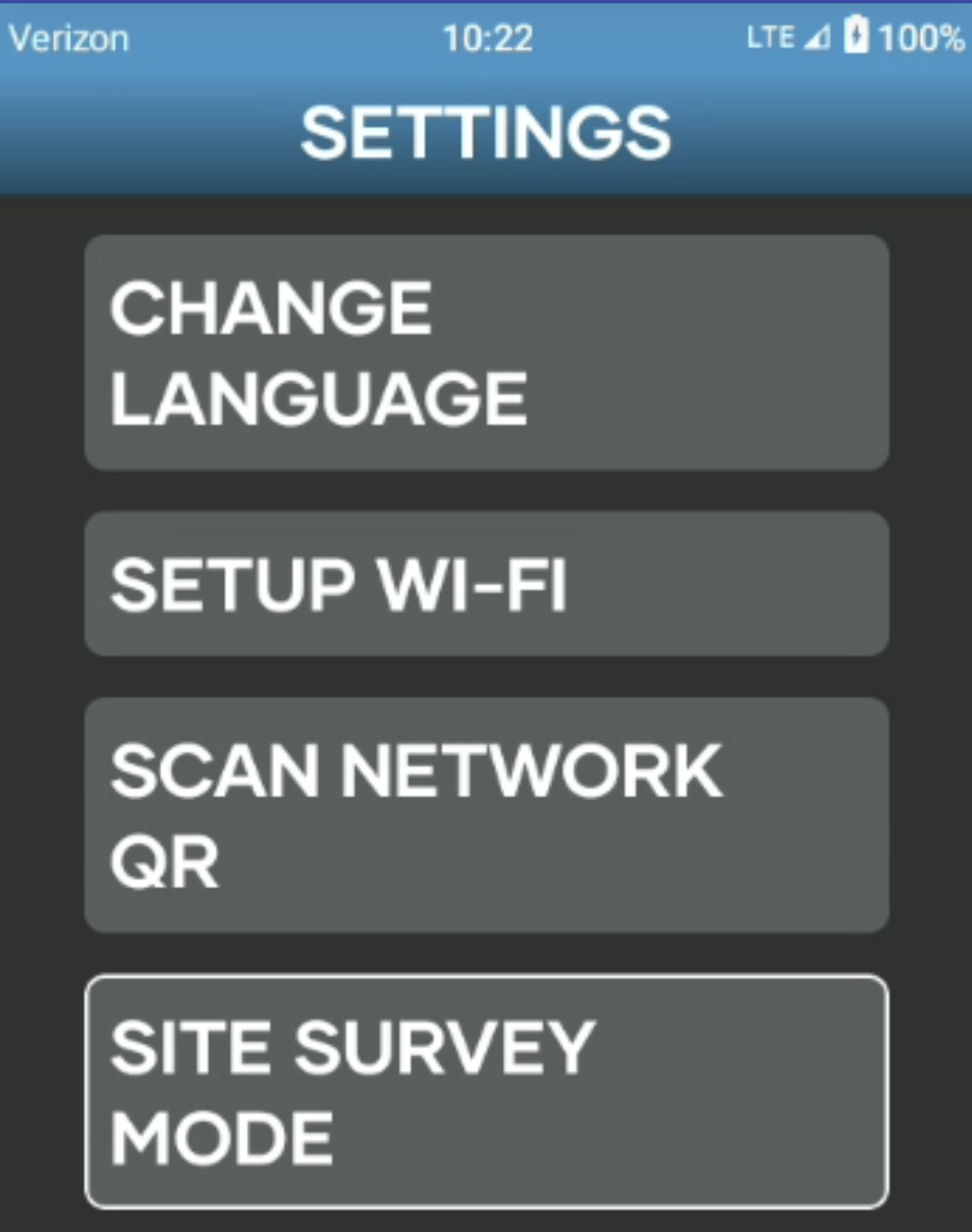Expand the SETUP WI-FI section

tap(486, 584)
